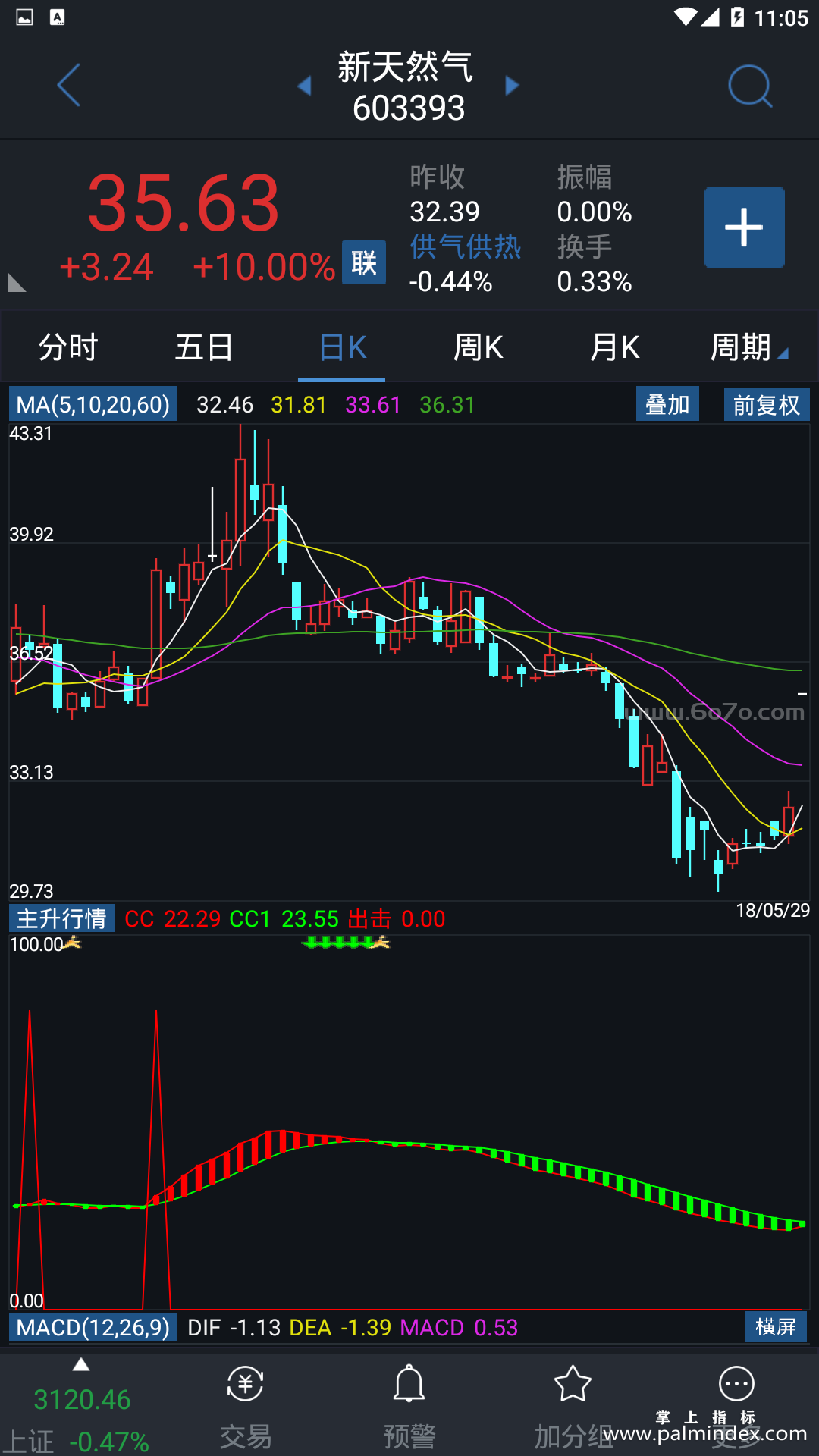
Task: Switch to the 月K tab
Action: [x=614, y=347]
